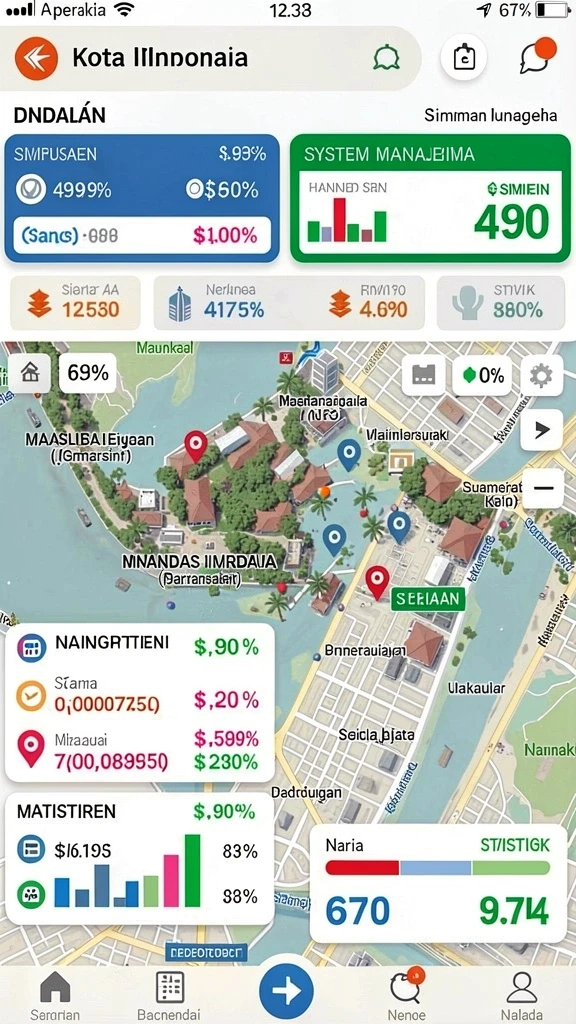Tap the orange back arrow button
The image size is (576, 1024).
(x=37, y=59)
